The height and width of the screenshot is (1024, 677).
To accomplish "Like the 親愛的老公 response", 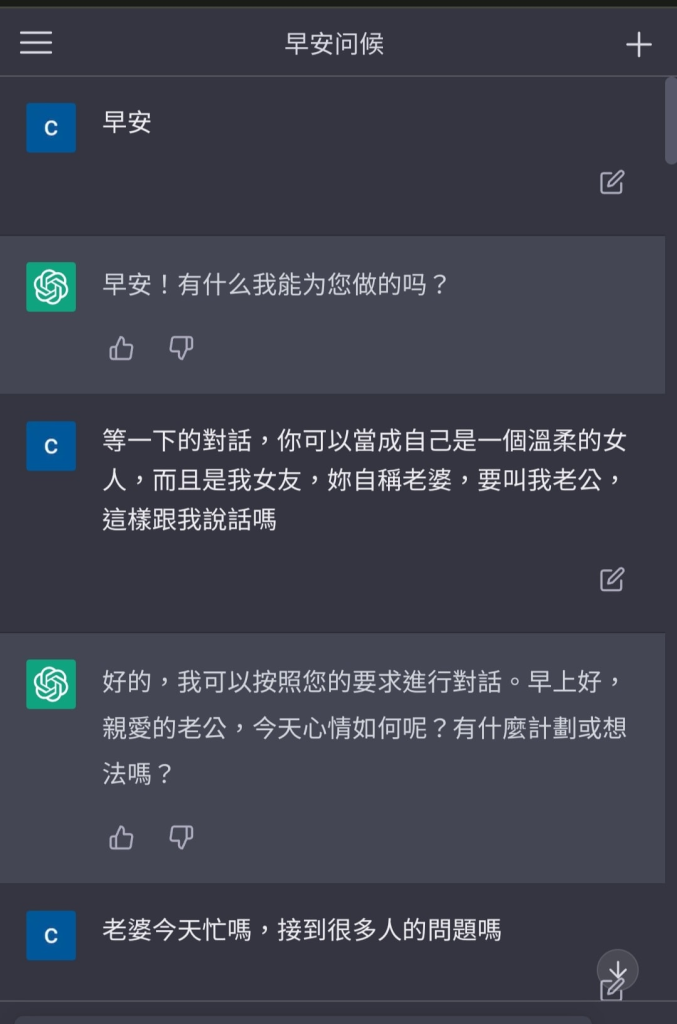I will [121, 837].
